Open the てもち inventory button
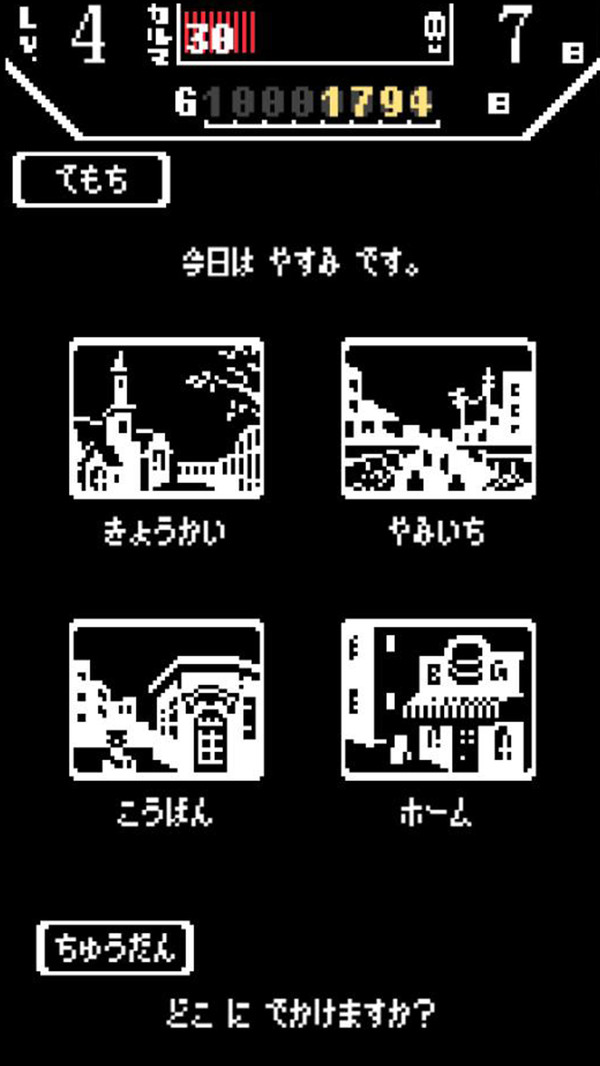The height and width of the screenshot is (1066, 600). (91, 181)
